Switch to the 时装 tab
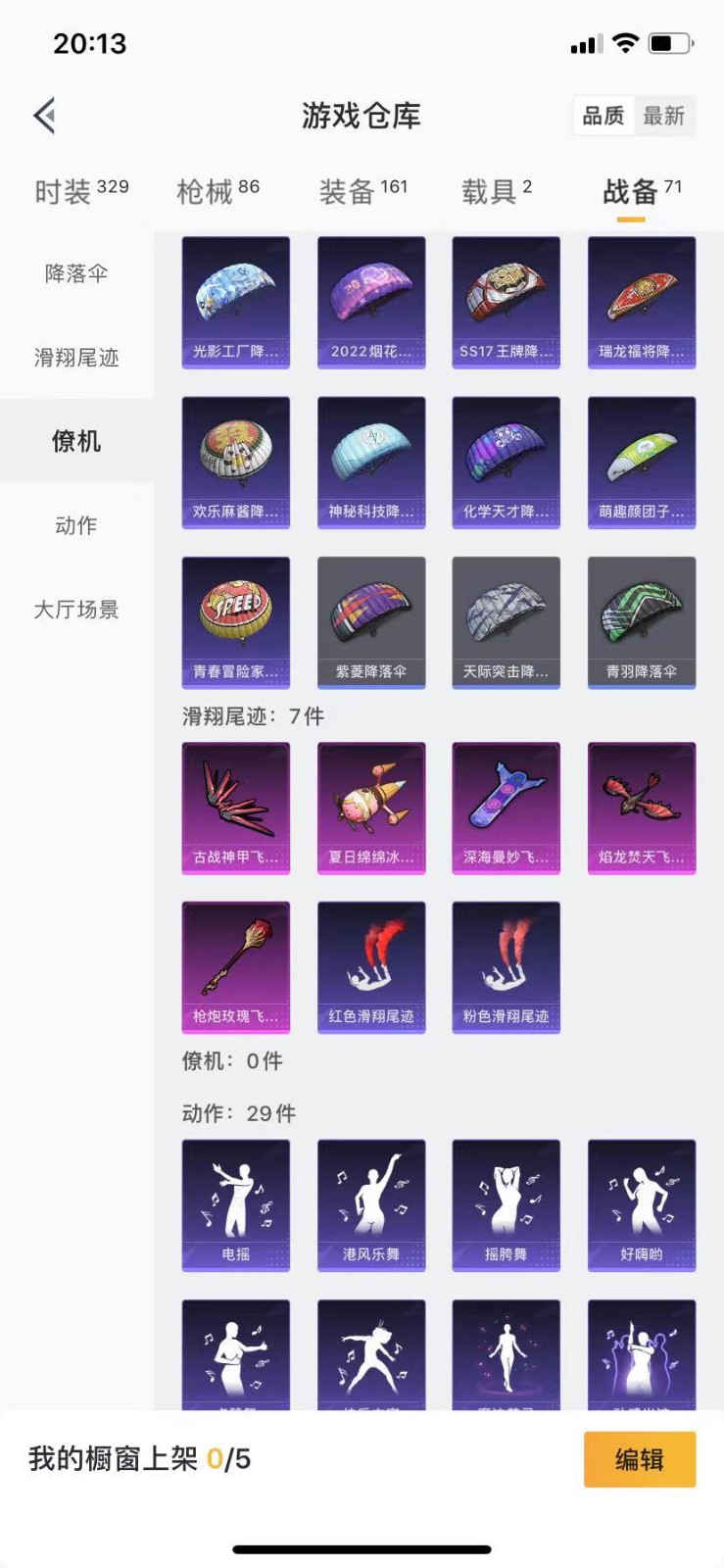The width and height of the screenshot is (724, 1568). 81,191
